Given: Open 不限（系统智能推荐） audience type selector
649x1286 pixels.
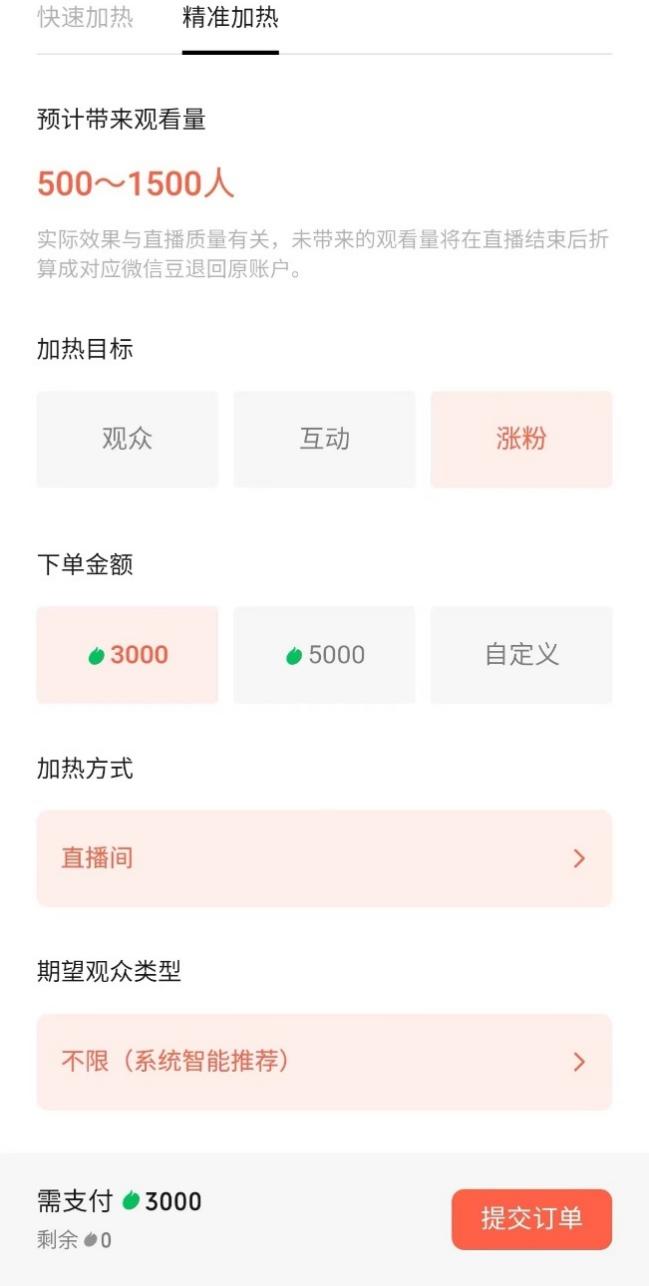Looking at the screenshot, I should pos(324,1062).
